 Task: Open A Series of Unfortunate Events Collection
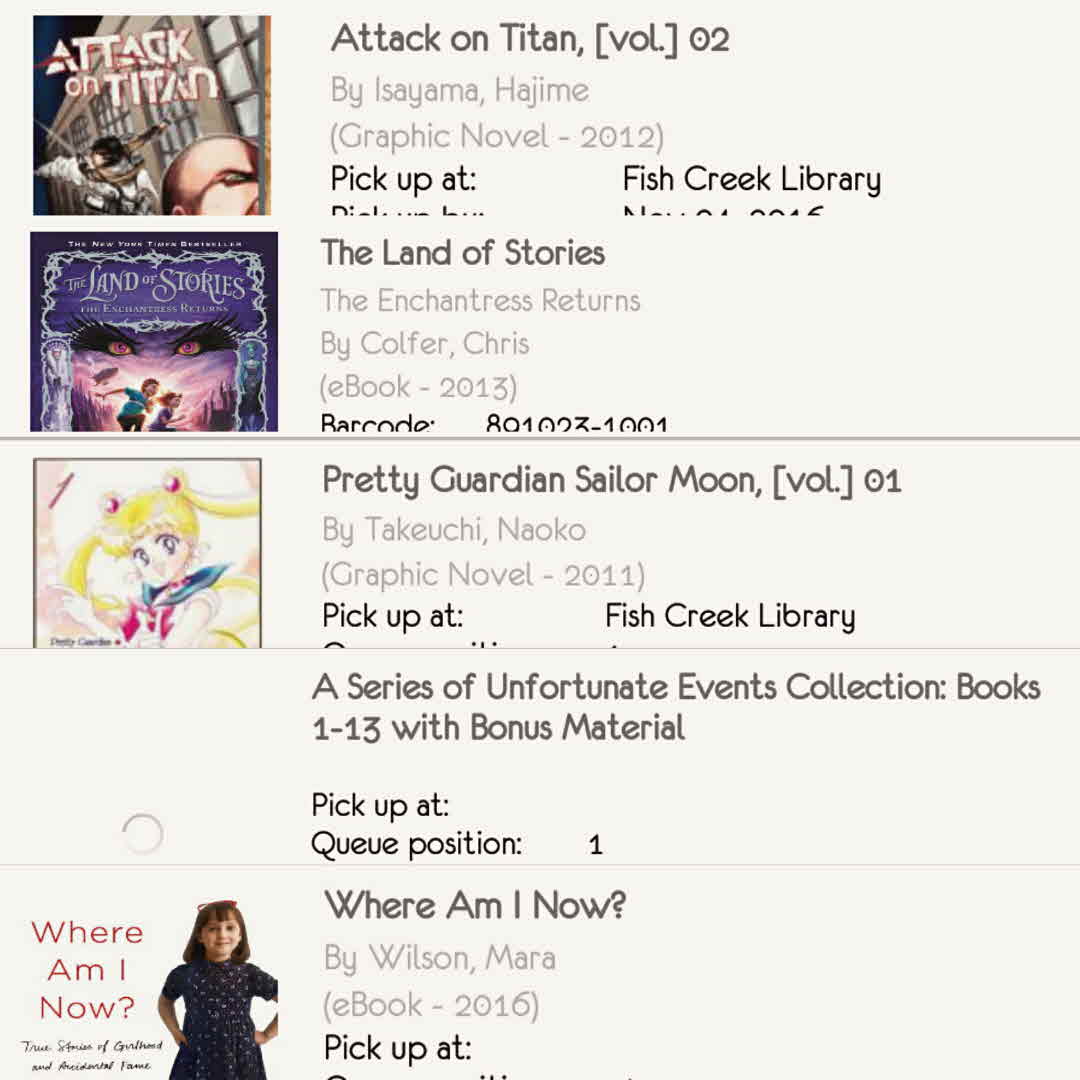(676, 706)
